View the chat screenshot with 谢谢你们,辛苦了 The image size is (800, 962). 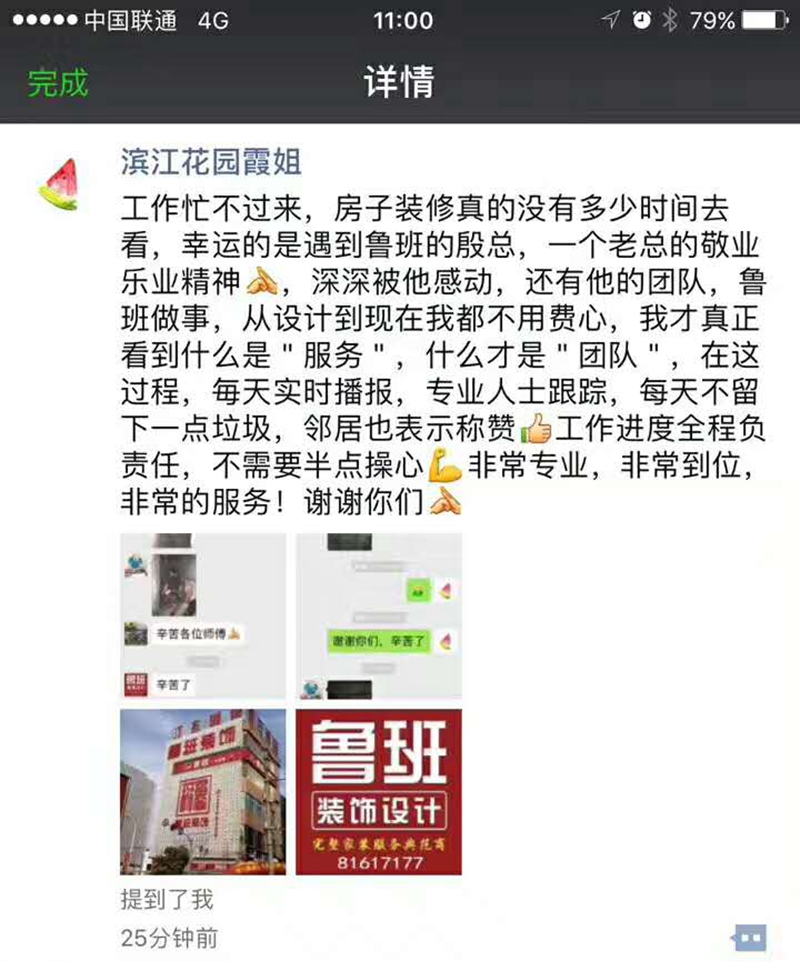[378, 616]
